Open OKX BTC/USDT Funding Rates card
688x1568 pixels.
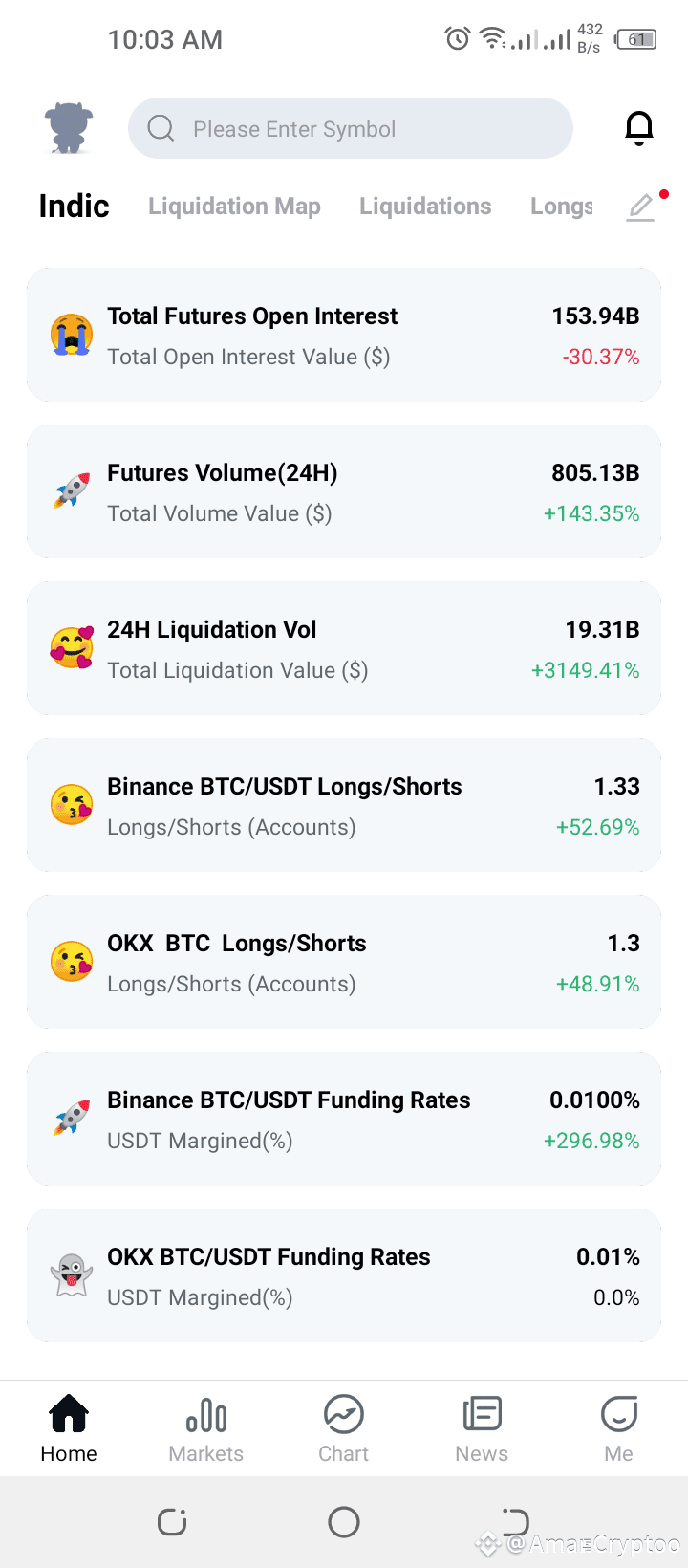[x=344, y=1275]
